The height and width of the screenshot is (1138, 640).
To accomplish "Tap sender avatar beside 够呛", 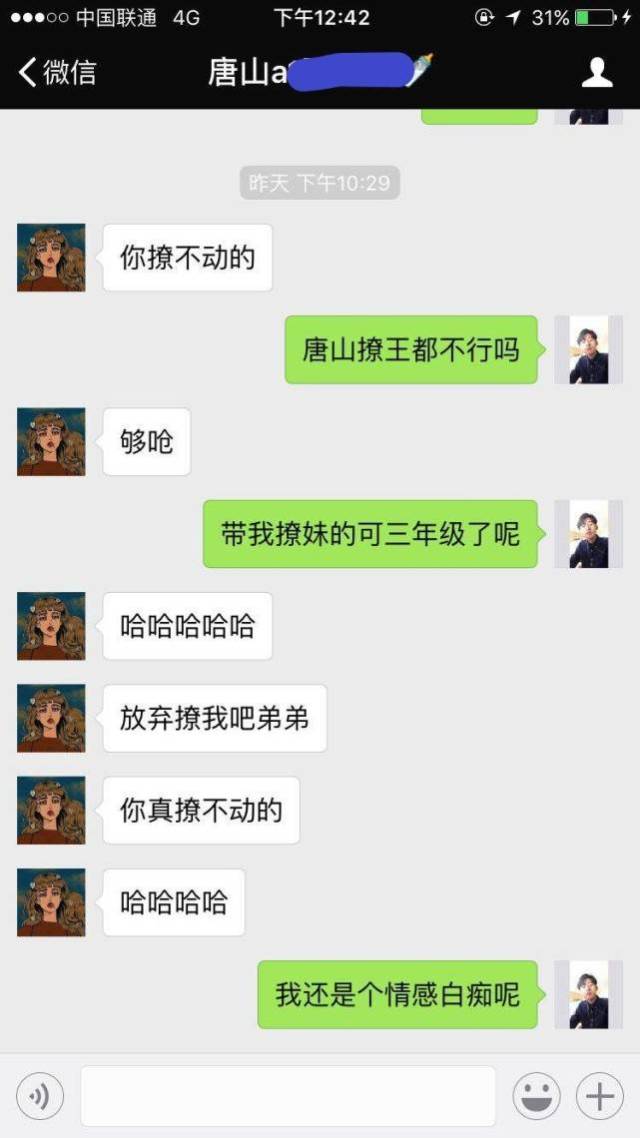I will (x=51, y=442).
